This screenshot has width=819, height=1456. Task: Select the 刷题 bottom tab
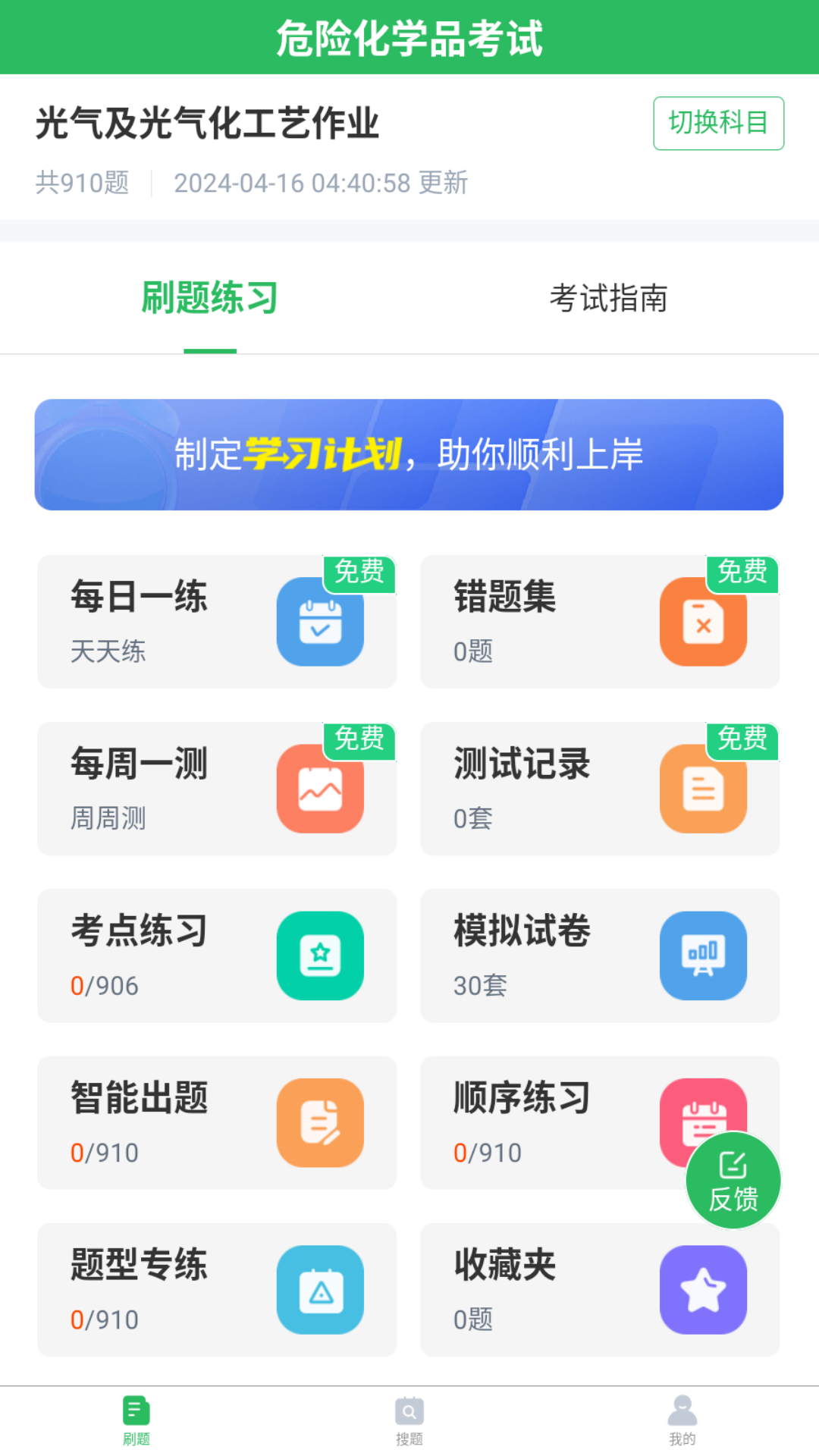(x=136, y=1420)
